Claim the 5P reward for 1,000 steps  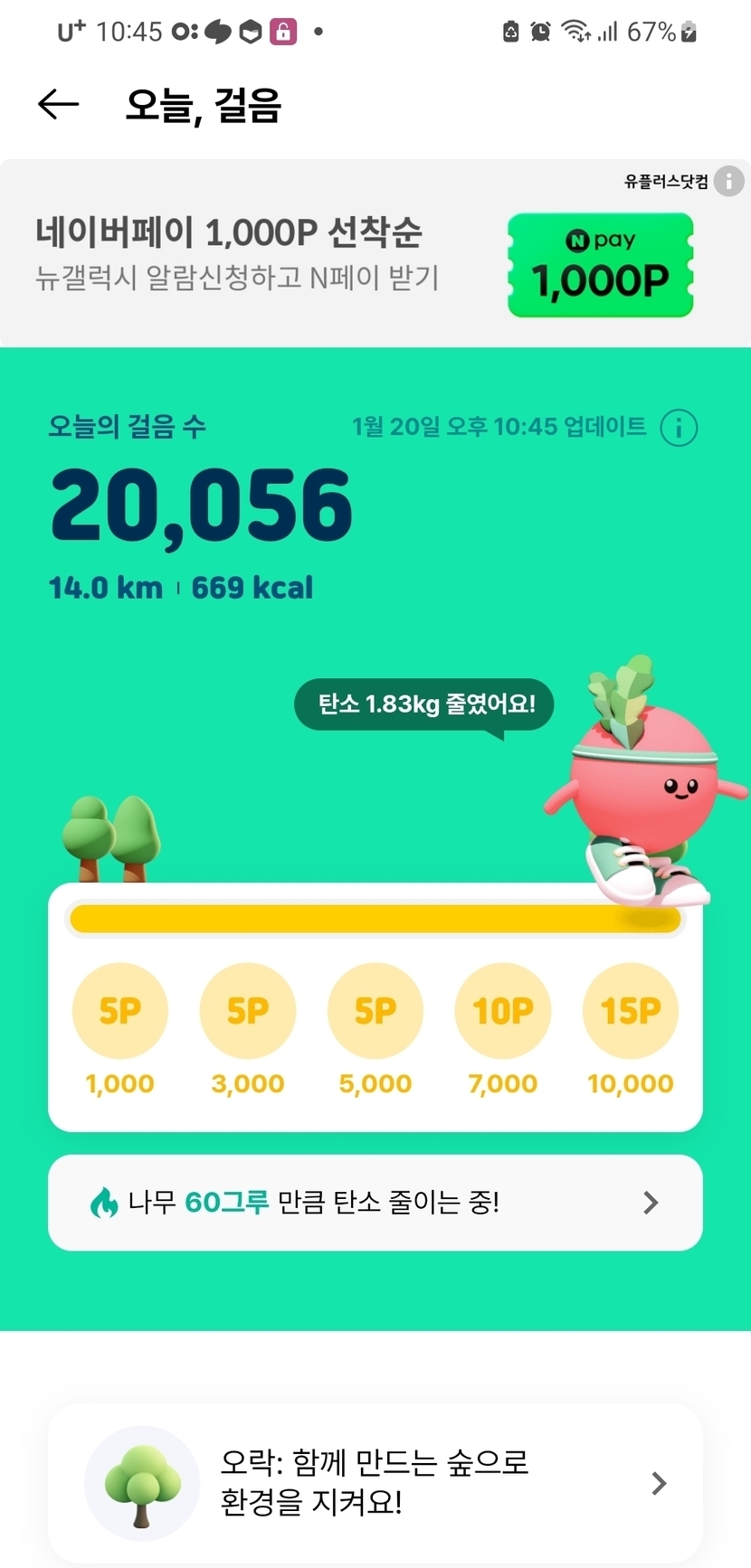[120, 1011]
